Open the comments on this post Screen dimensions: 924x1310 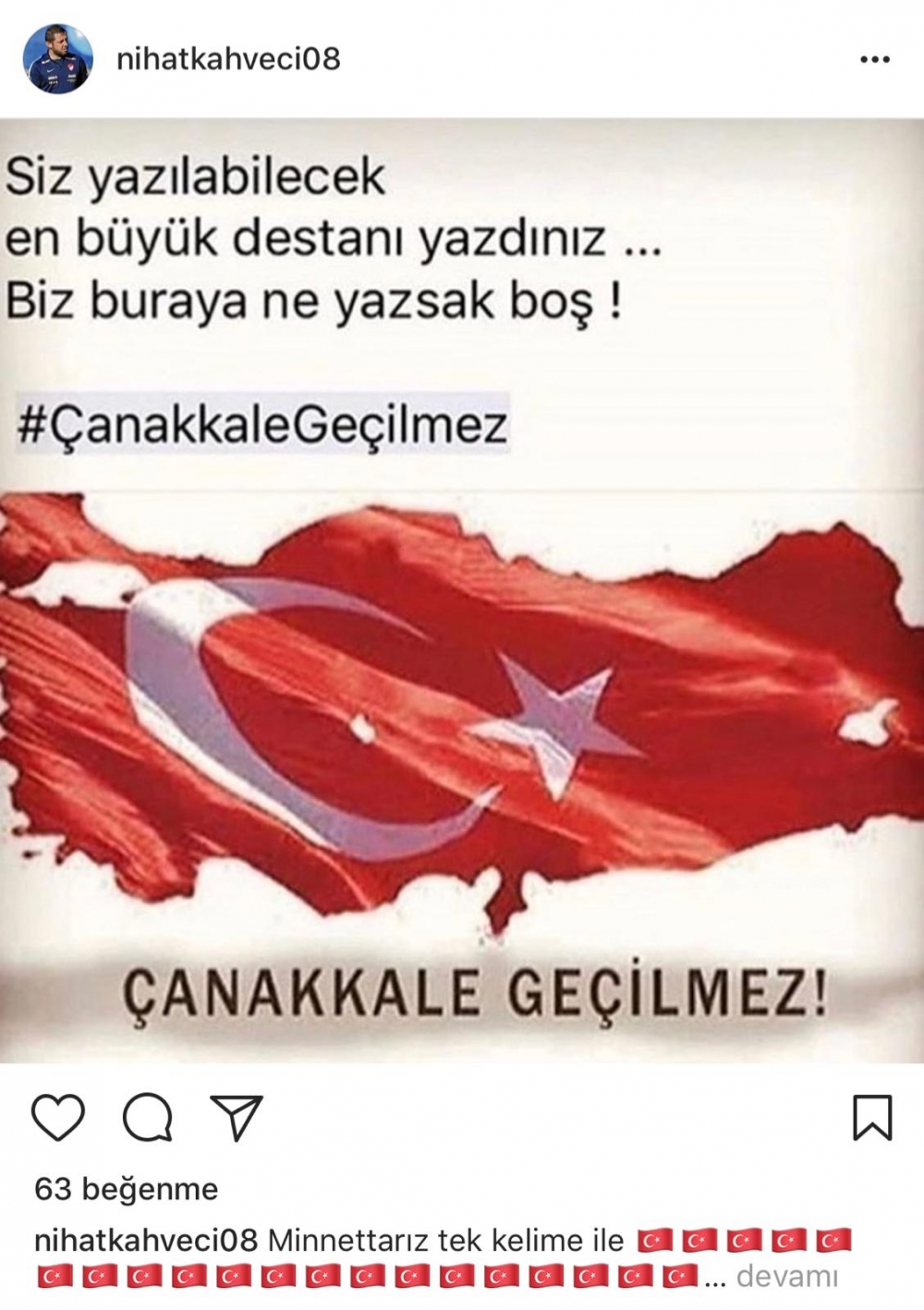tap(148, 1117)
